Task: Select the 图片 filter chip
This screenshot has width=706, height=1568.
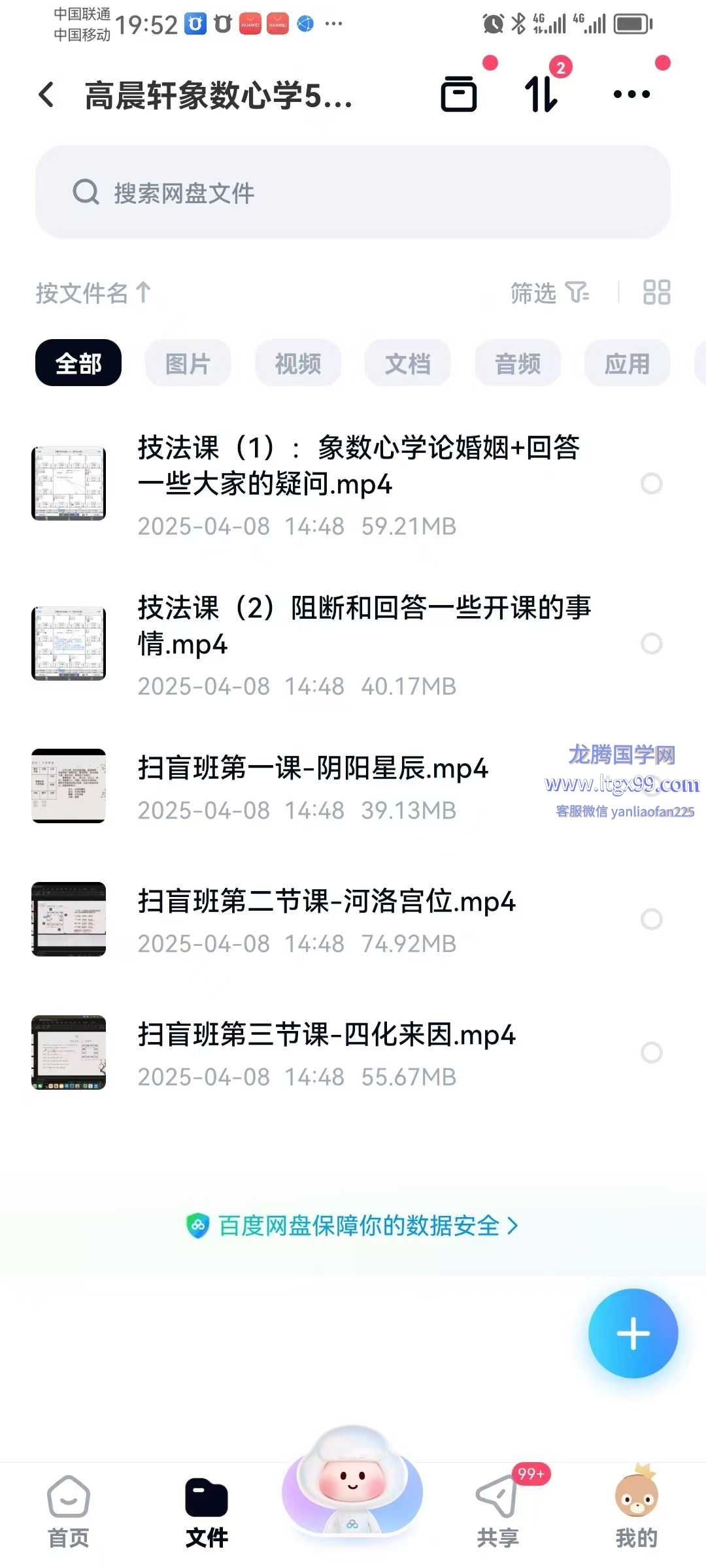Action: coord(188,363)
